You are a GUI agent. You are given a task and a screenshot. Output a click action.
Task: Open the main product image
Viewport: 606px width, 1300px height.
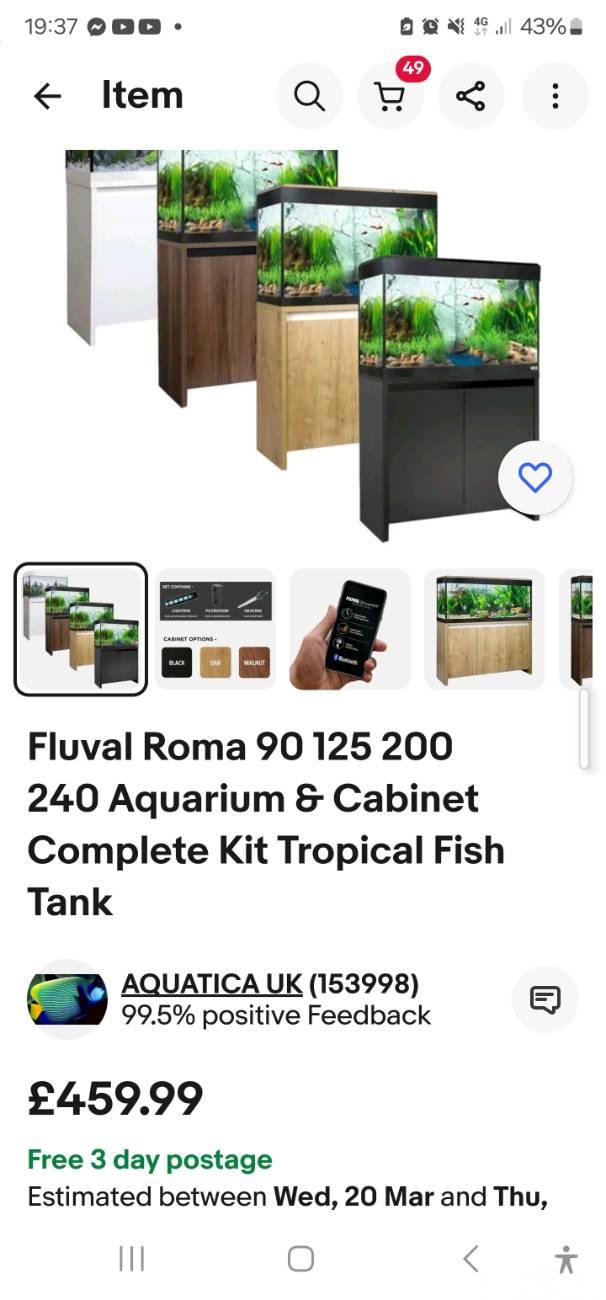click(x=303, y=345)
